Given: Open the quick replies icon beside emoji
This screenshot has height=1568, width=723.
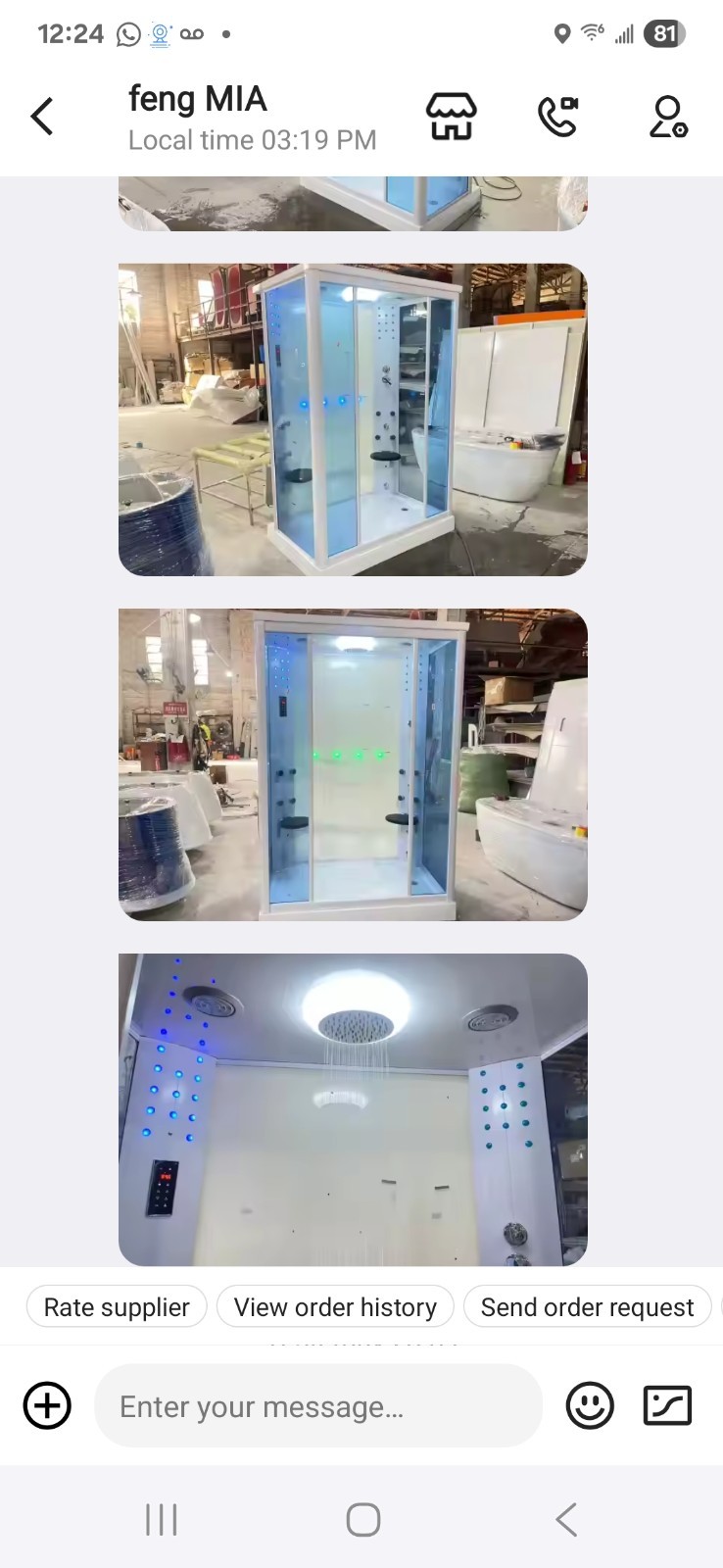Looking at the screenshot, I should coord(668,1406).
